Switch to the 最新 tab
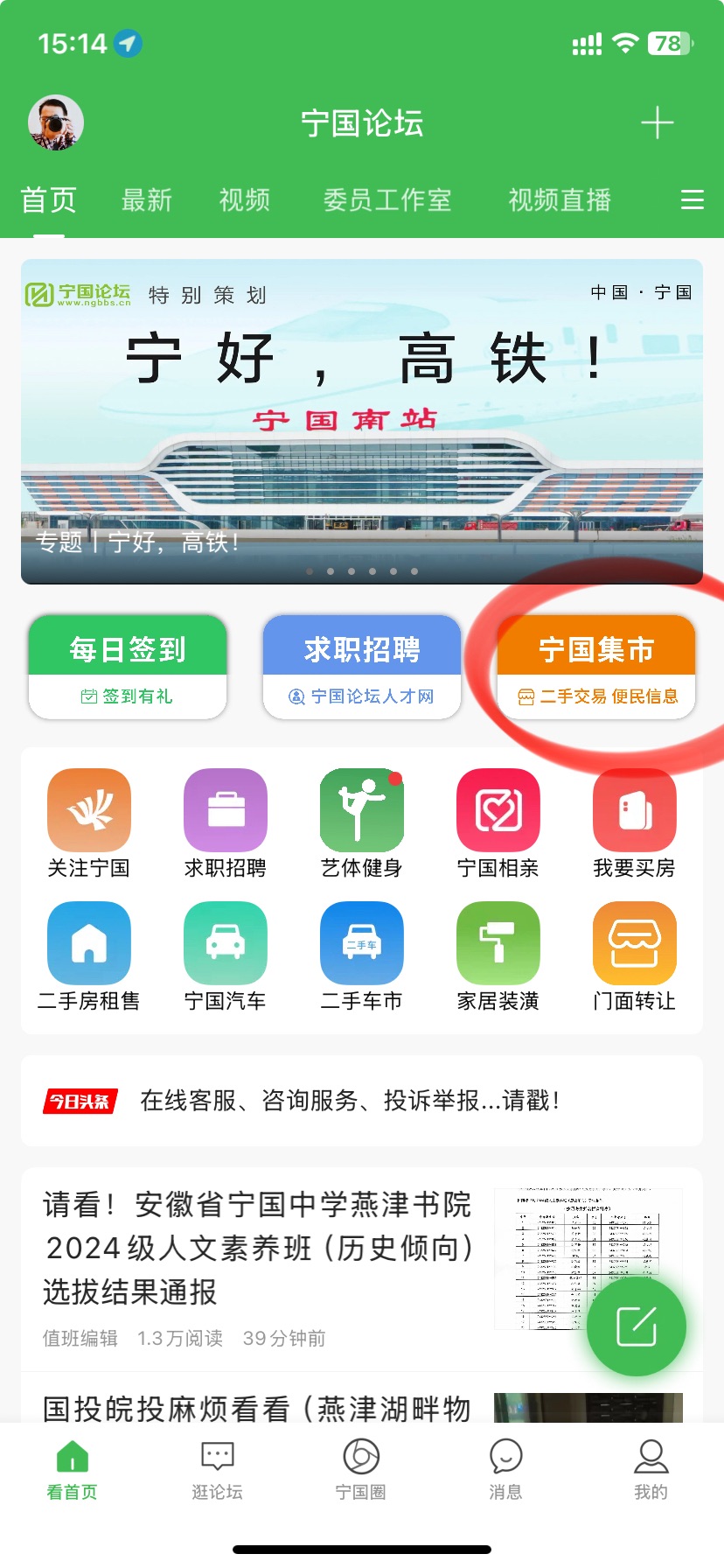 tap(147, 200)
